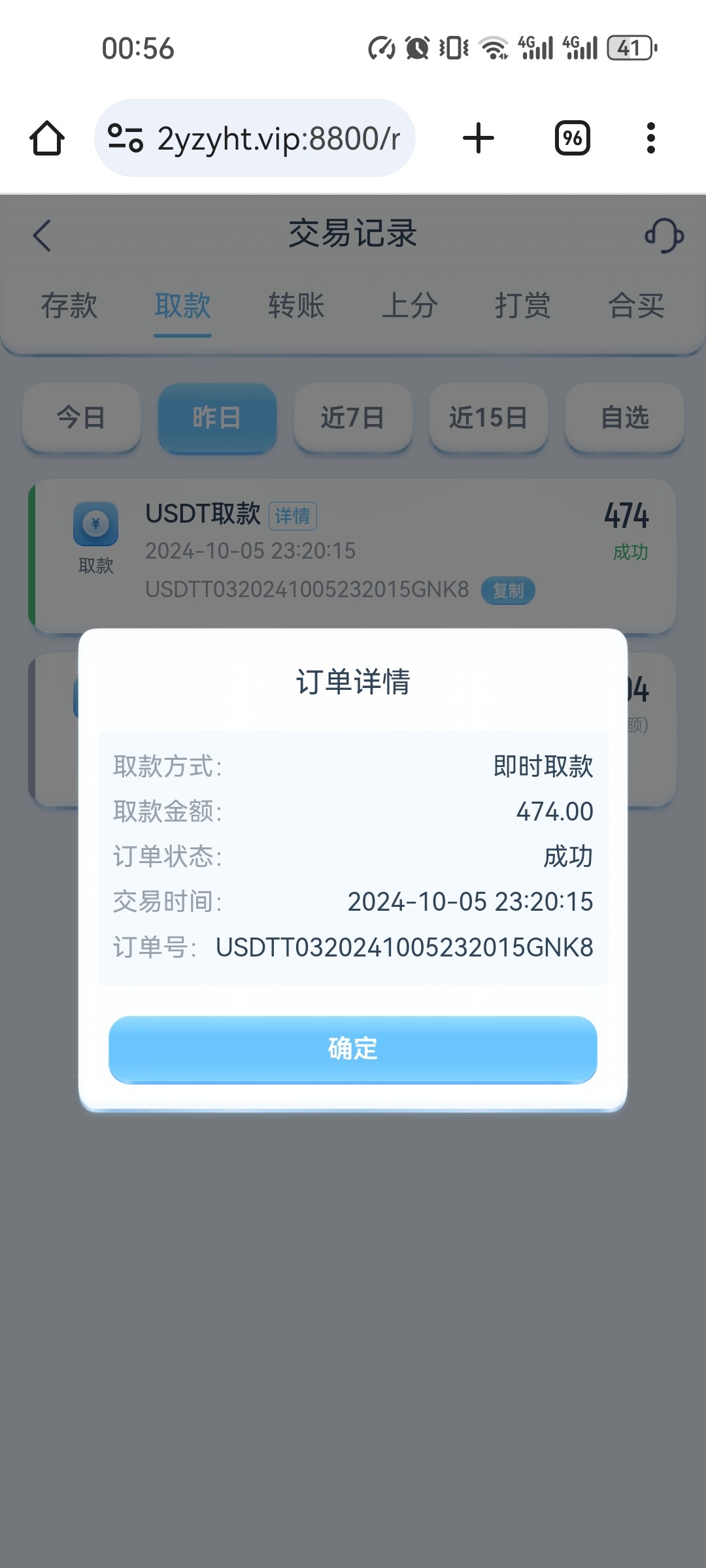Open a new browser tab
The width and height of the screenshot is (706, 1568).
pyautogui.click(x=479, y=139)
